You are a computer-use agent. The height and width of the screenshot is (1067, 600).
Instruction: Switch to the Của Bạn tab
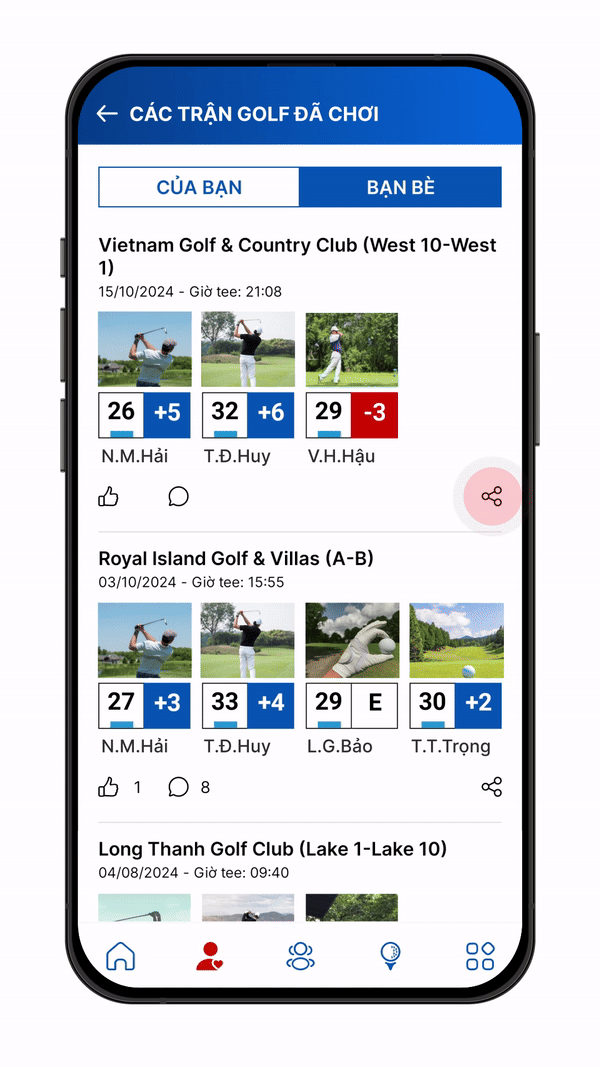coord(199,187)
